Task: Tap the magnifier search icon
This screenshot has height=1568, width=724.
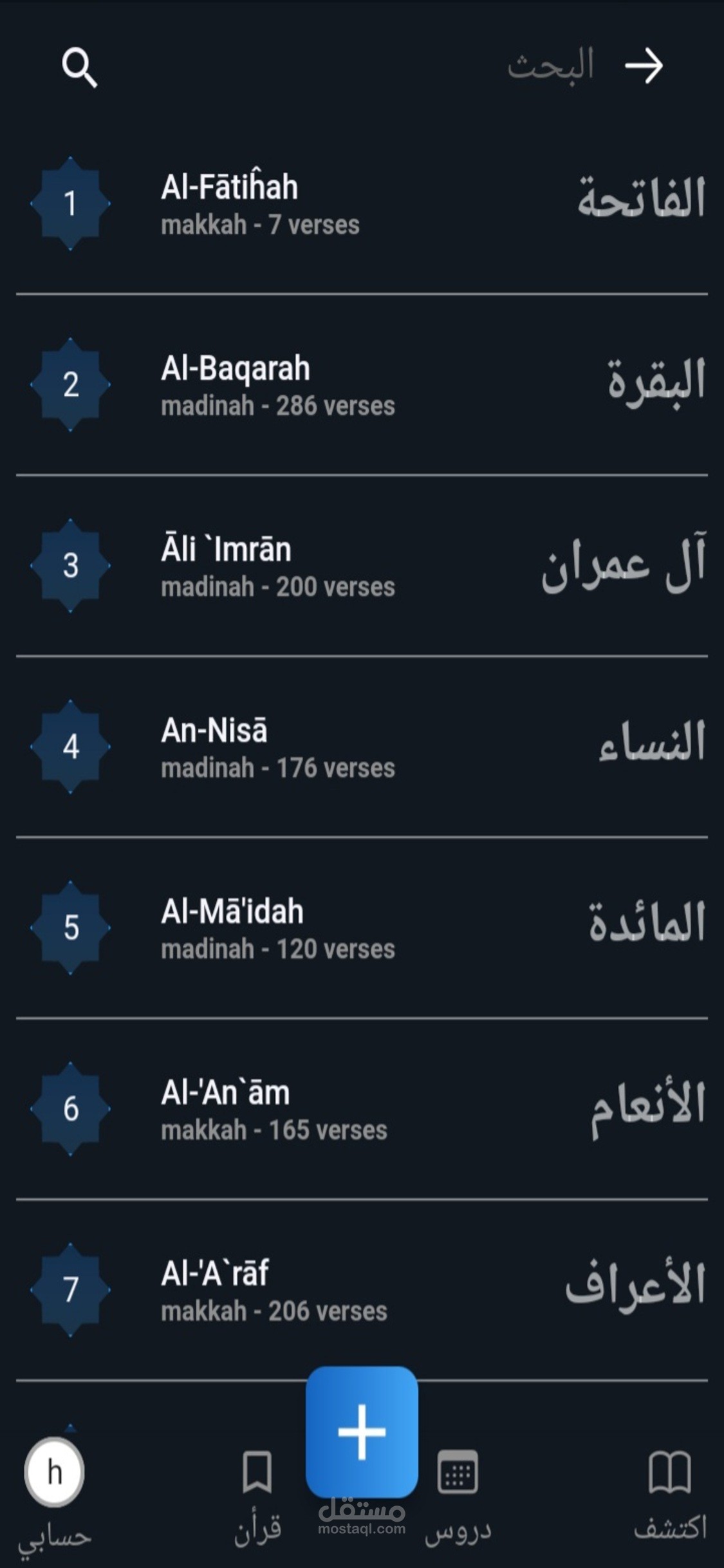Action: (80, 68)
